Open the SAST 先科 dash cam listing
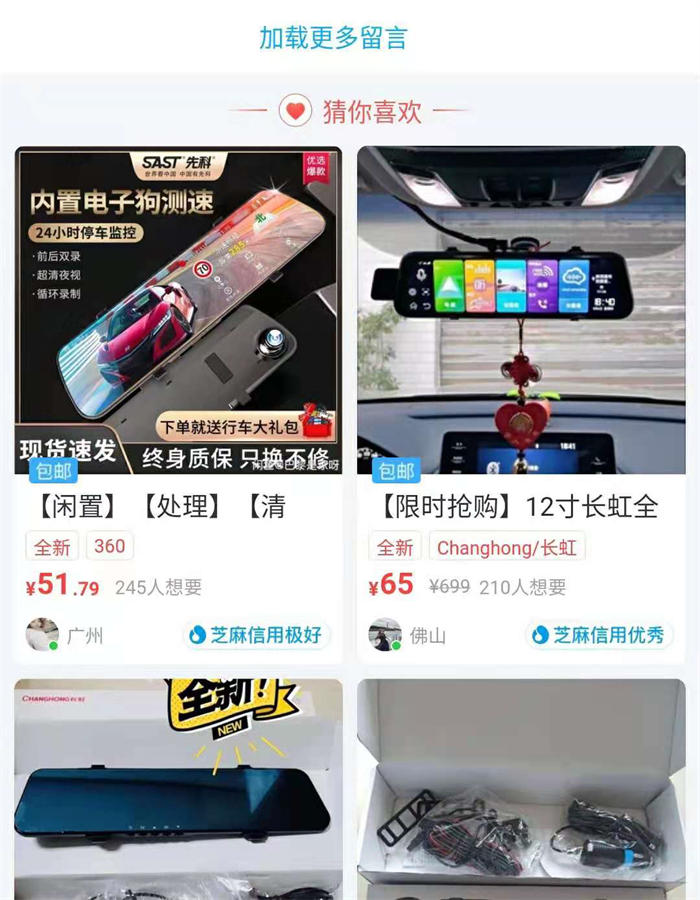The height and width of the screenshot is (900, 700). tap(178, 310)
